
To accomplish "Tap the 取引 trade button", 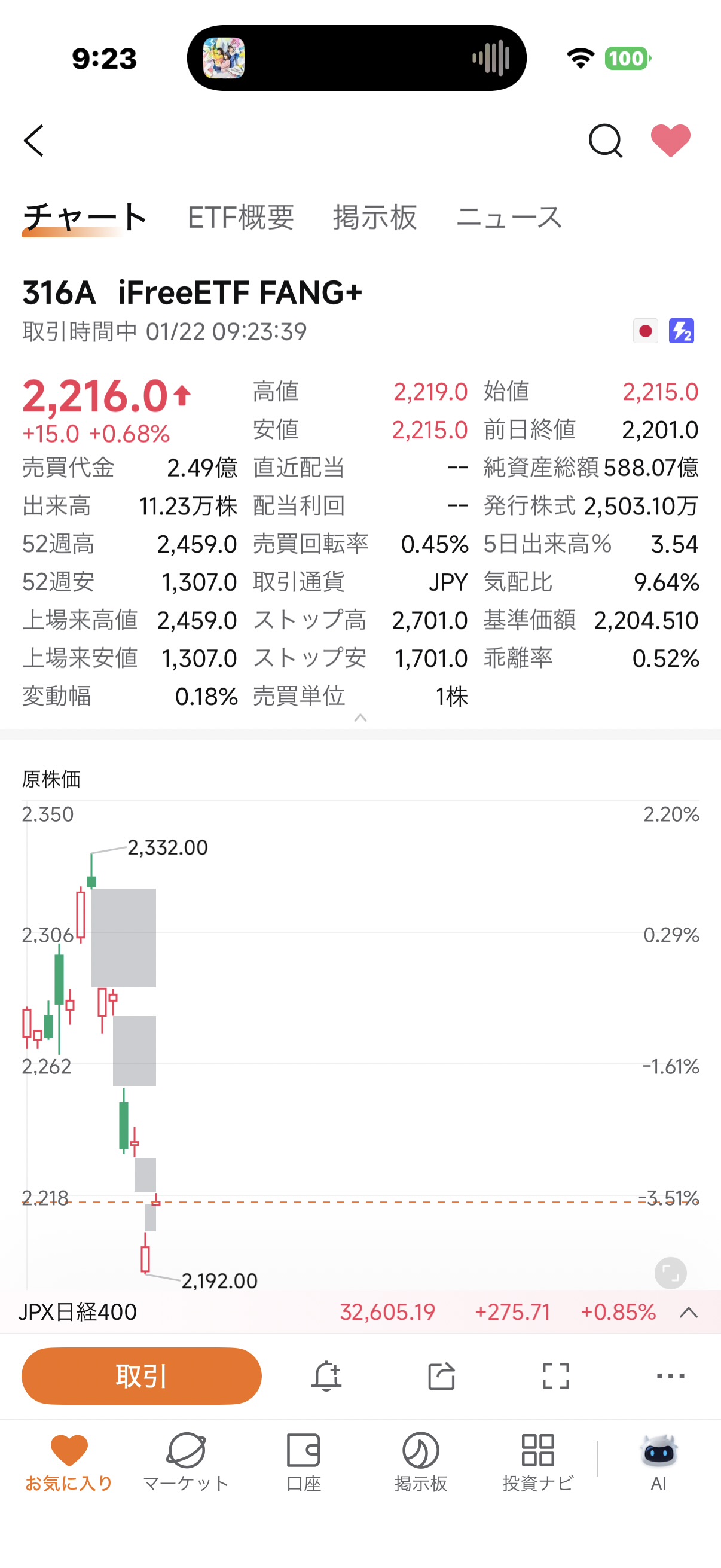I will (141, 1375).
